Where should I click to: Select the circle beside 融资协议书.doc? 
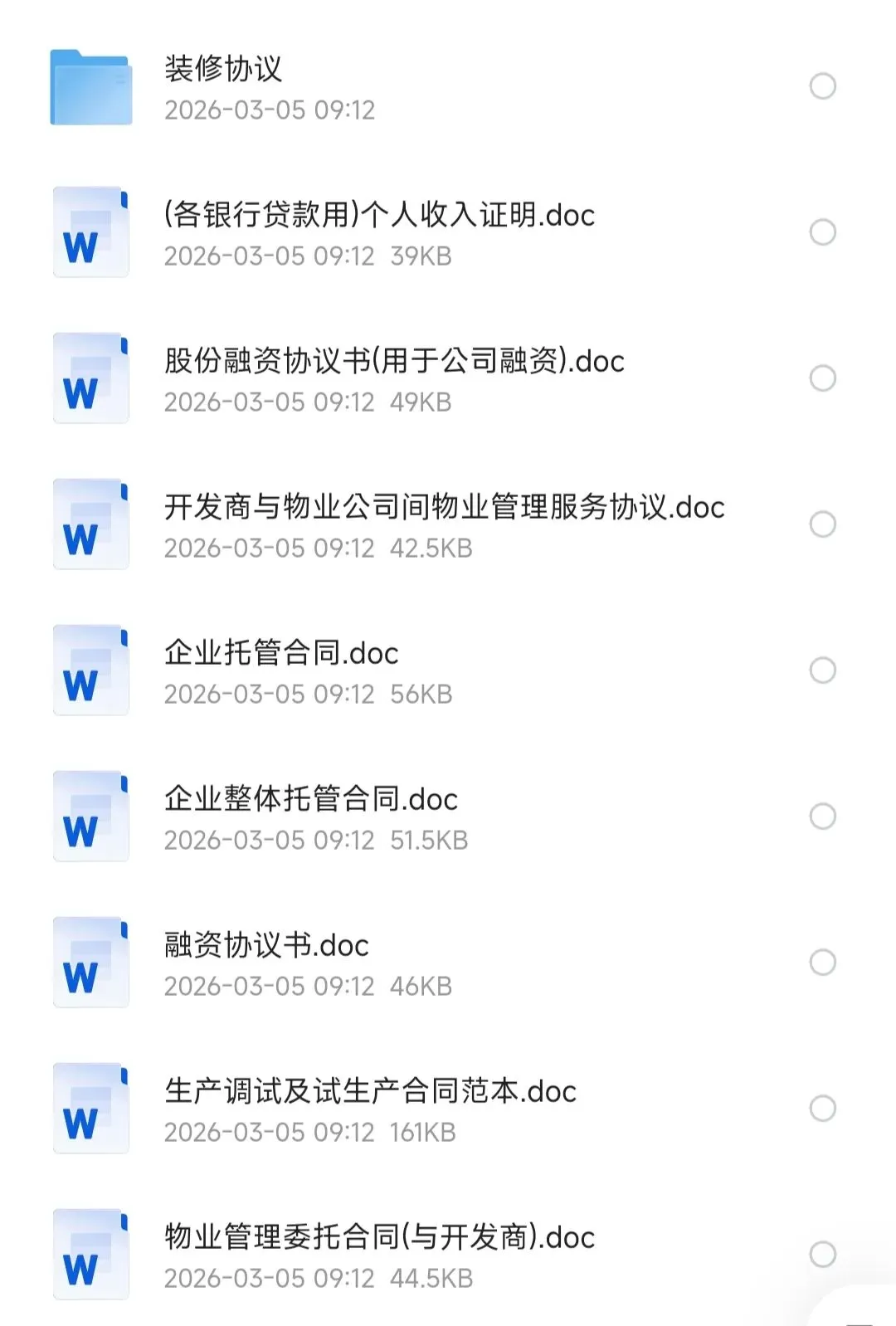coord(822,963)
